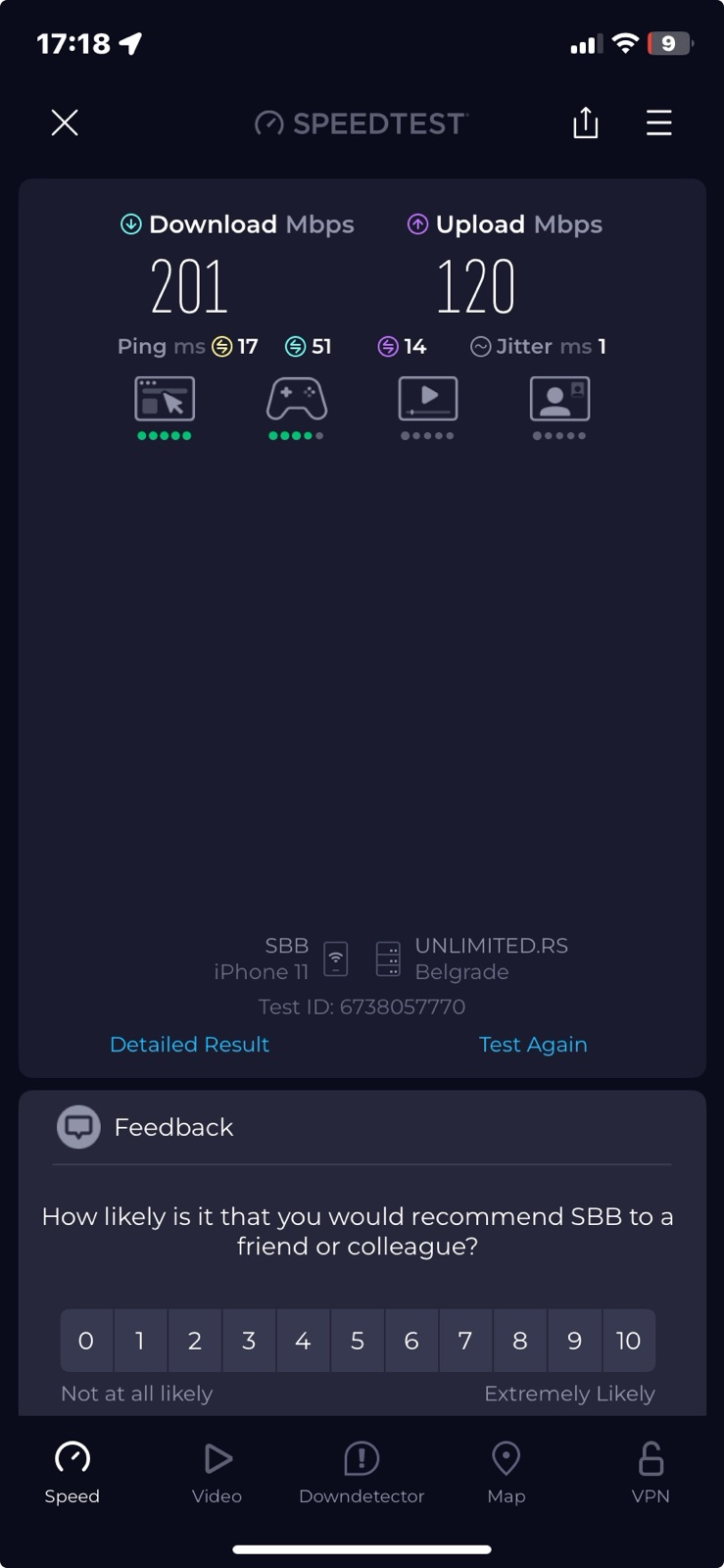Share the speed test result
This screenshot has height=1568, width=724.
[x=585, y=123]
